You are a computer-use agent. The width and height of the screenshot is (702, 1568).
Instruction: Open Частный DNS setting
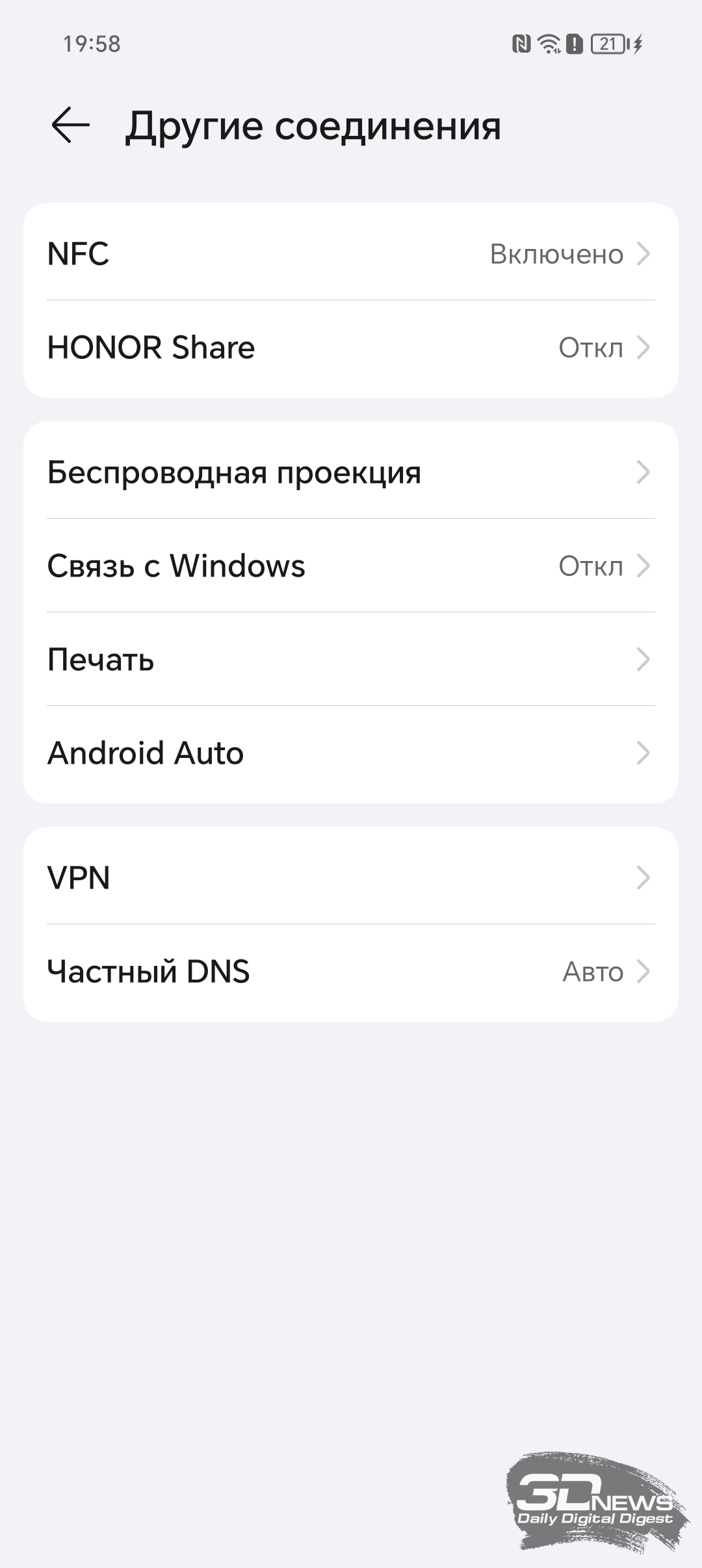point(351,971)
